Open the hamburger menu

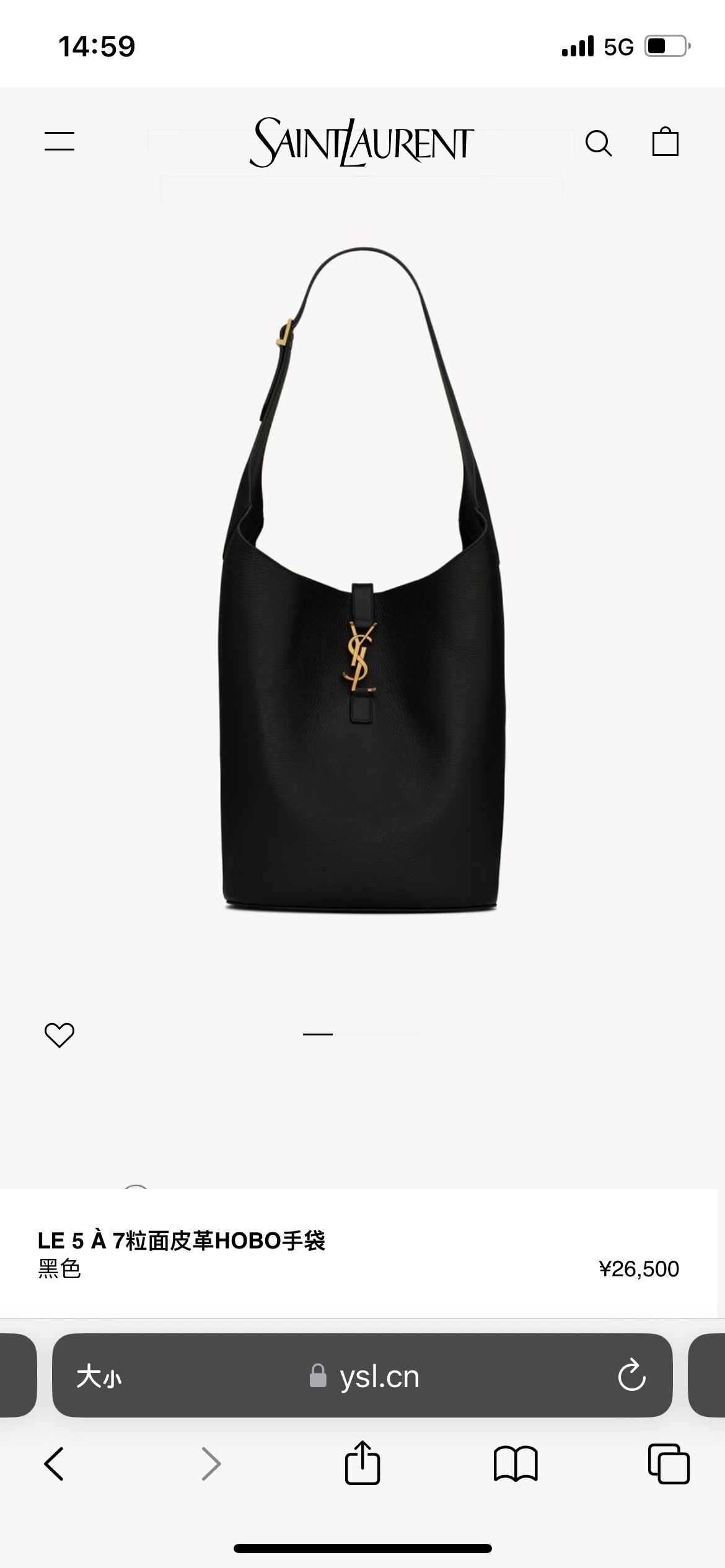pos(59,141)
